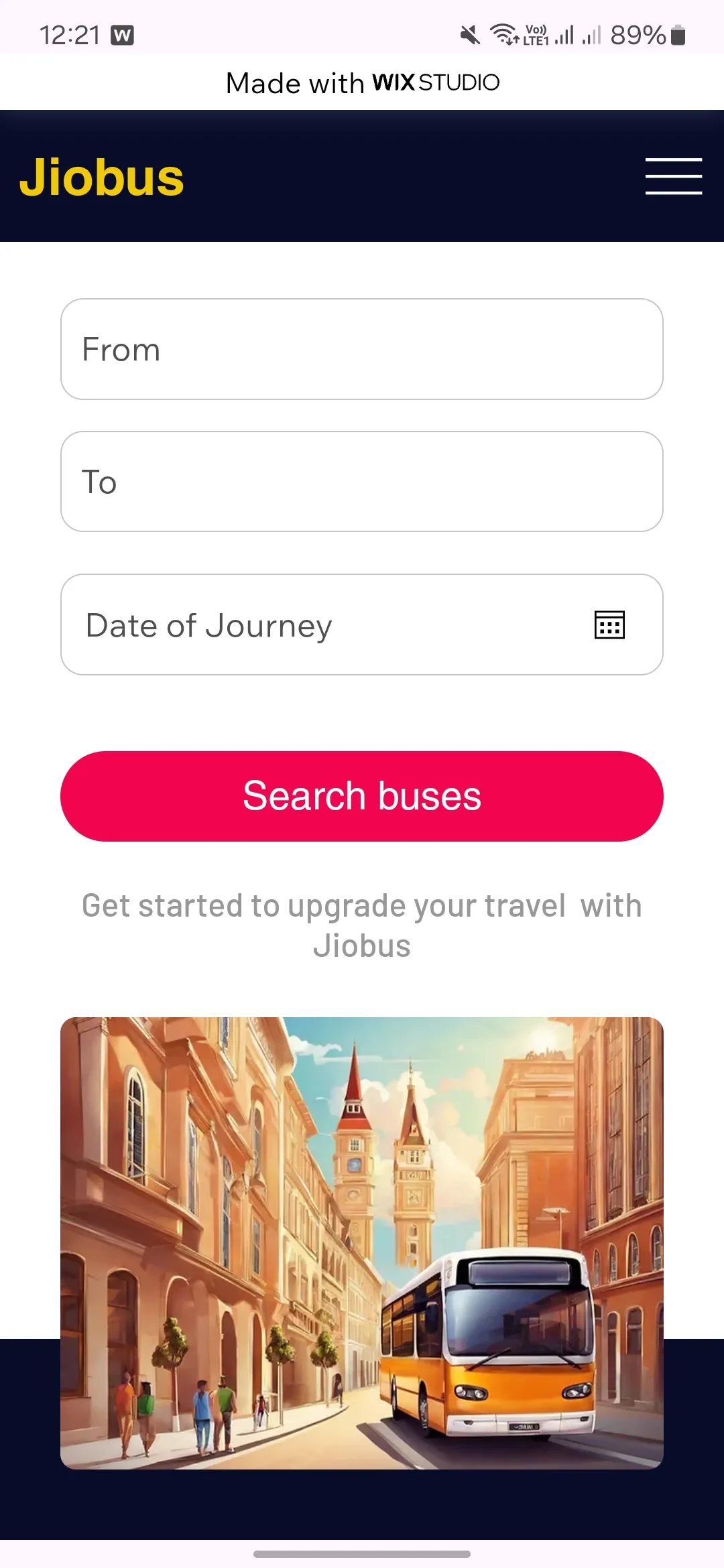Tap the To destination field
Screen dimensions: 724x1568
tap(362, 482)
